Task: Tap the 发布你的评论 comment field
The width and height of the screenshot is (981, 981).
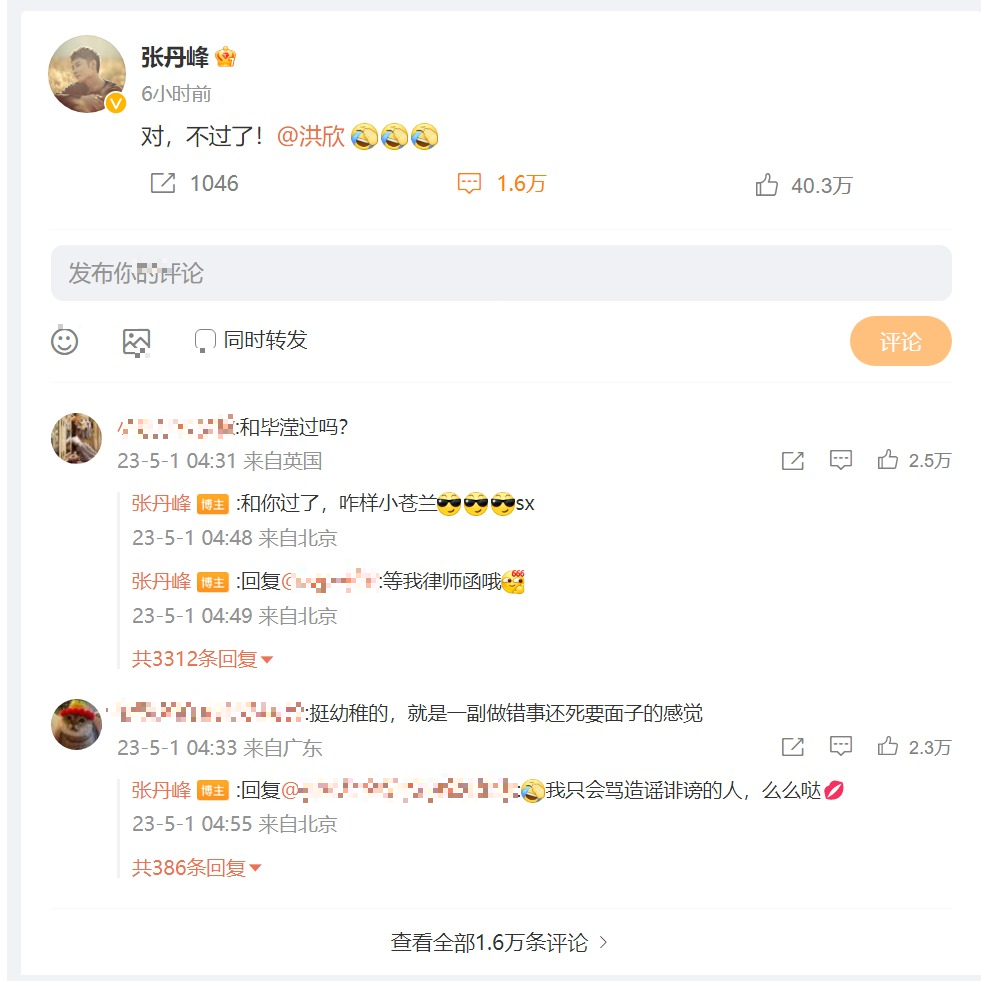Action: click(x=500, y=273)
